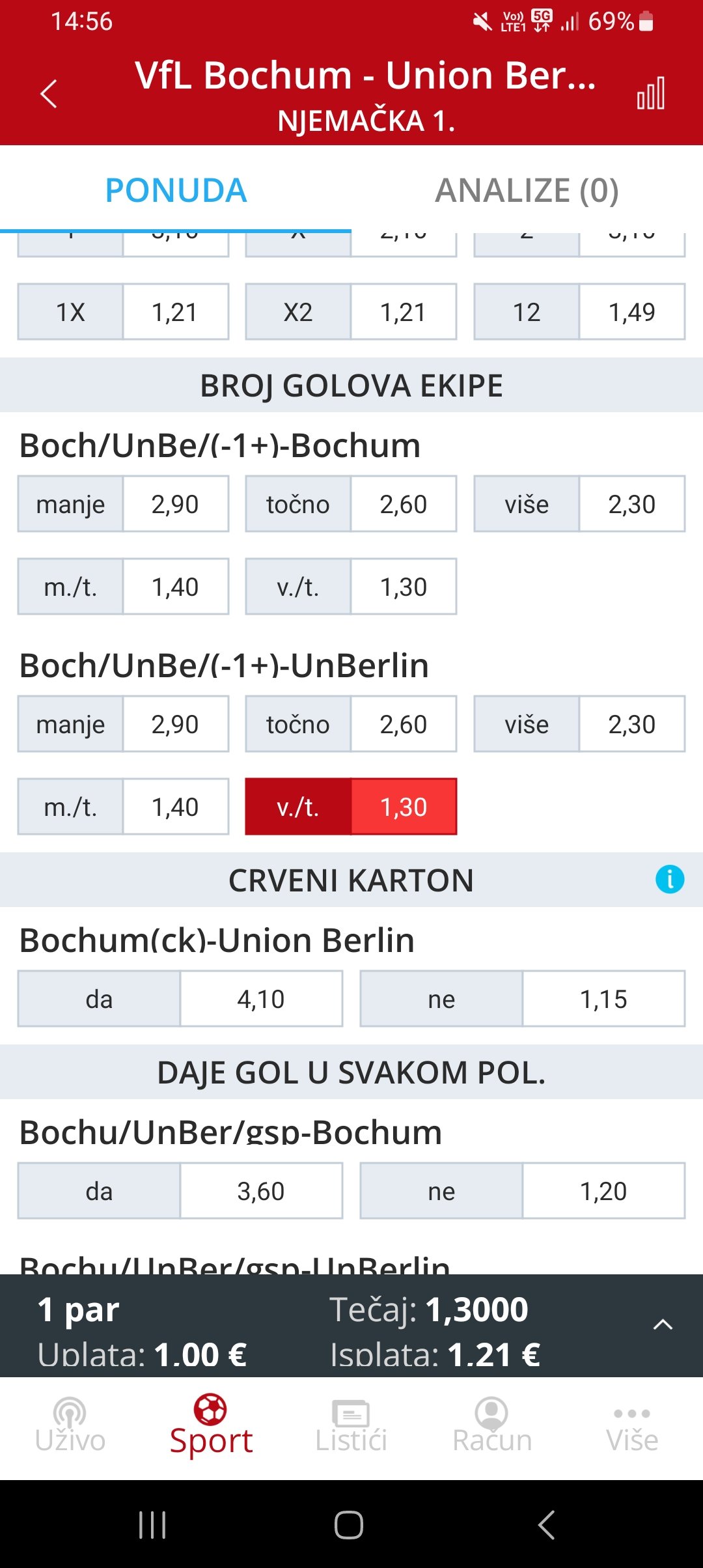703x1568 pixels.
Task: Go back using the header arrow
Action: click(x=49, y=94)
